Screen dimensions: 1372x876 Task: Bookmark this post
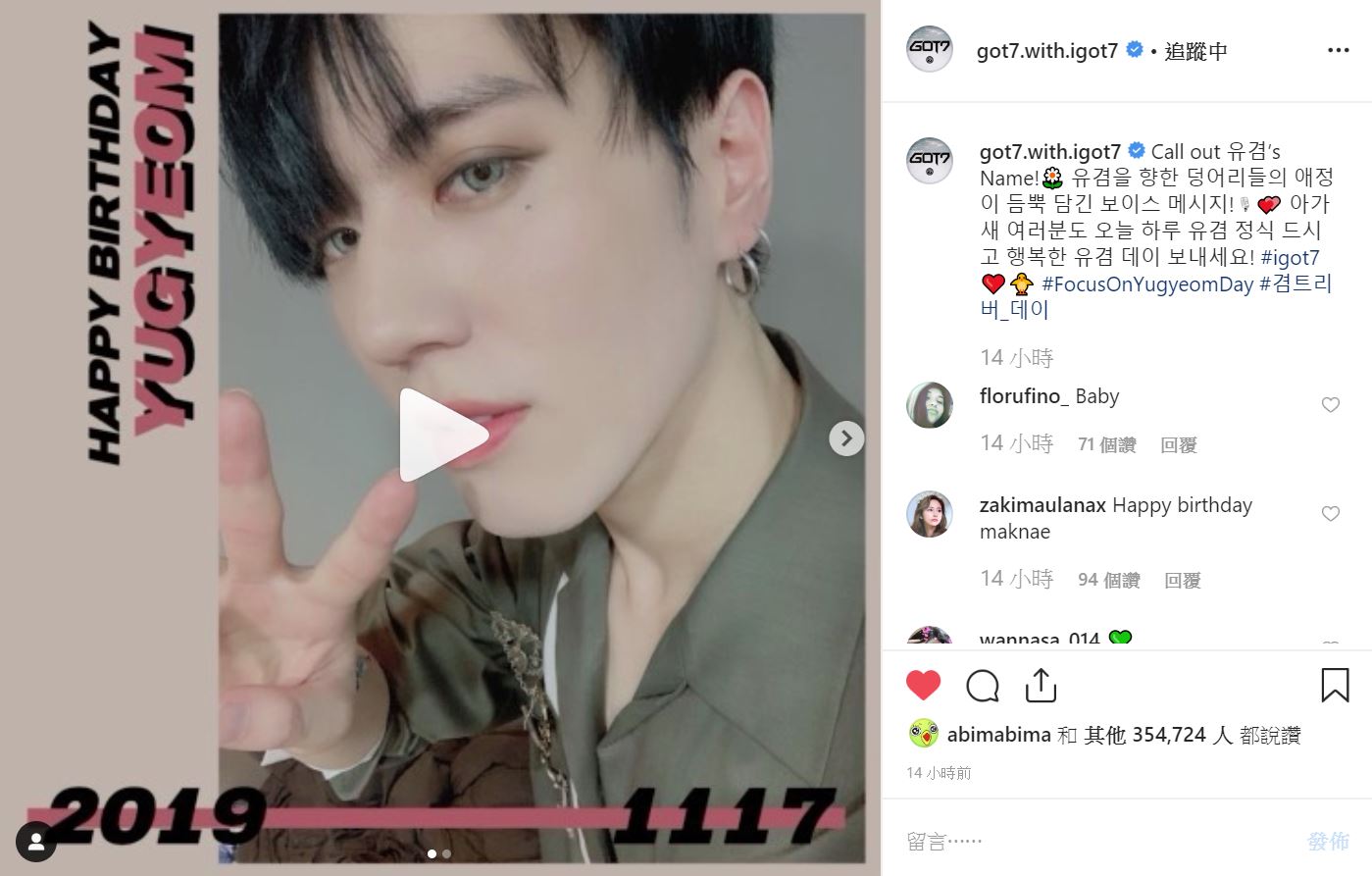(1335, 686)
